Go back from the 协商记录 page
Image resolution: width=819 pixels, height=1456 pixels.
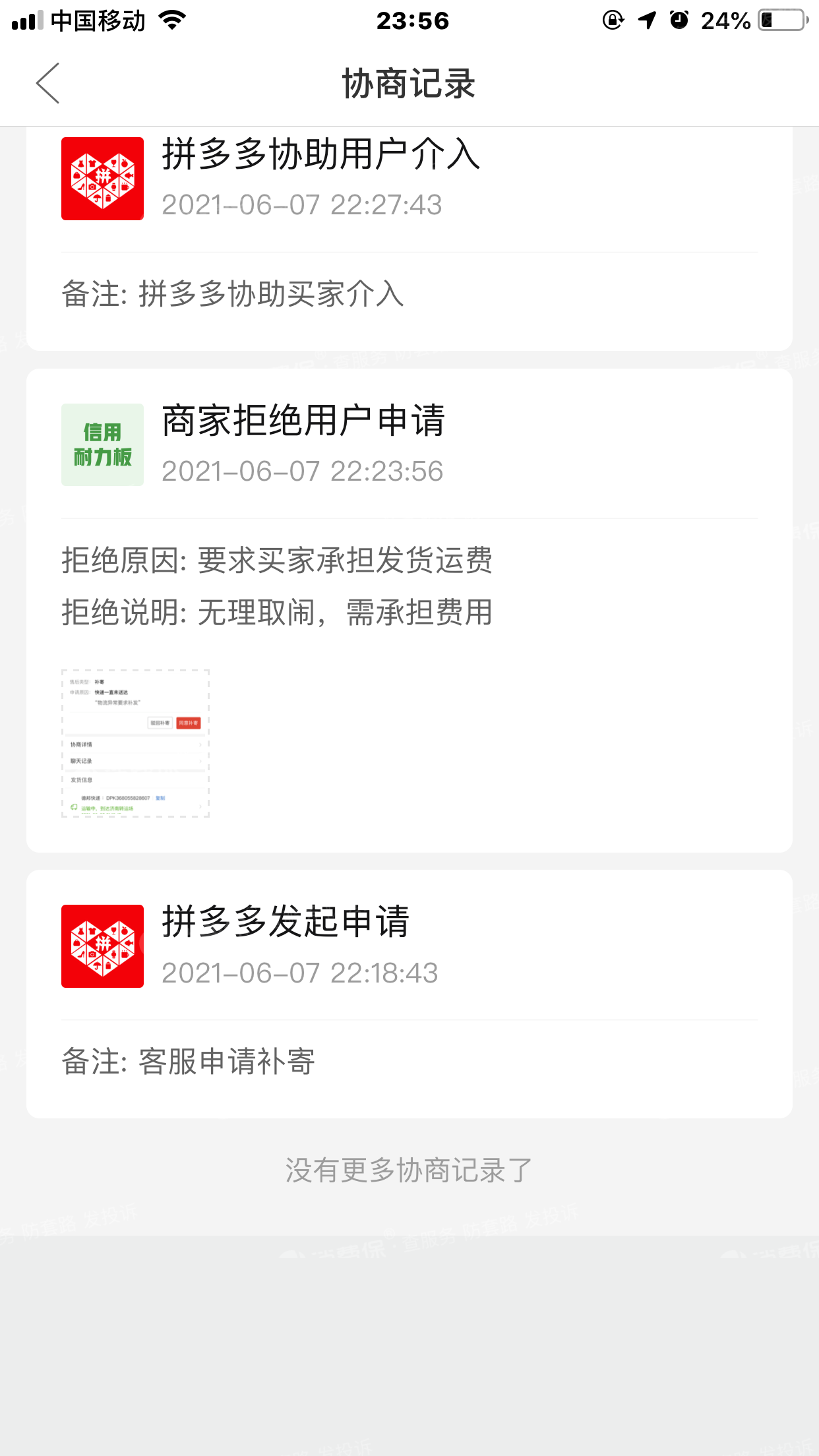pos(47,84)
